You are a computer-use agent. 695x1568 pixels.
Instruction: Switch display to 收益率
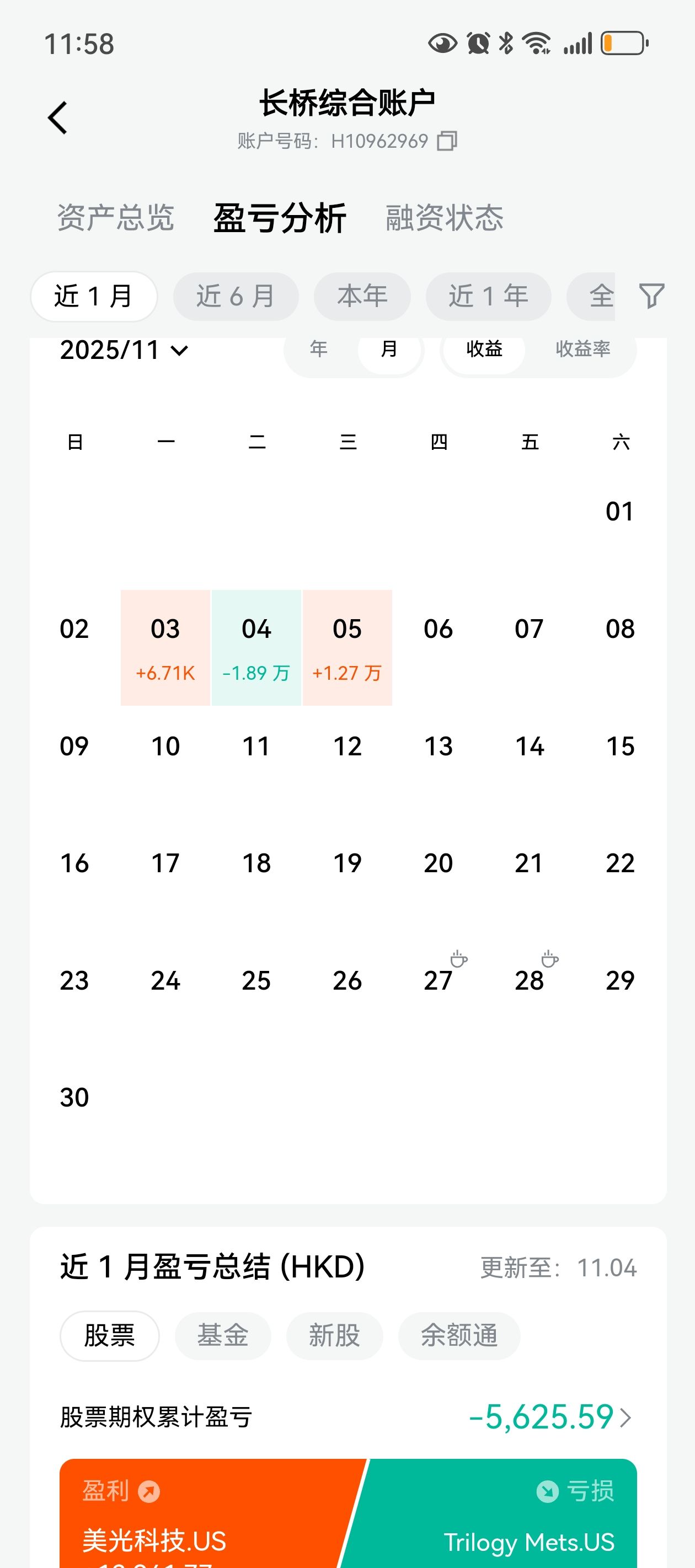coord(582,350)
